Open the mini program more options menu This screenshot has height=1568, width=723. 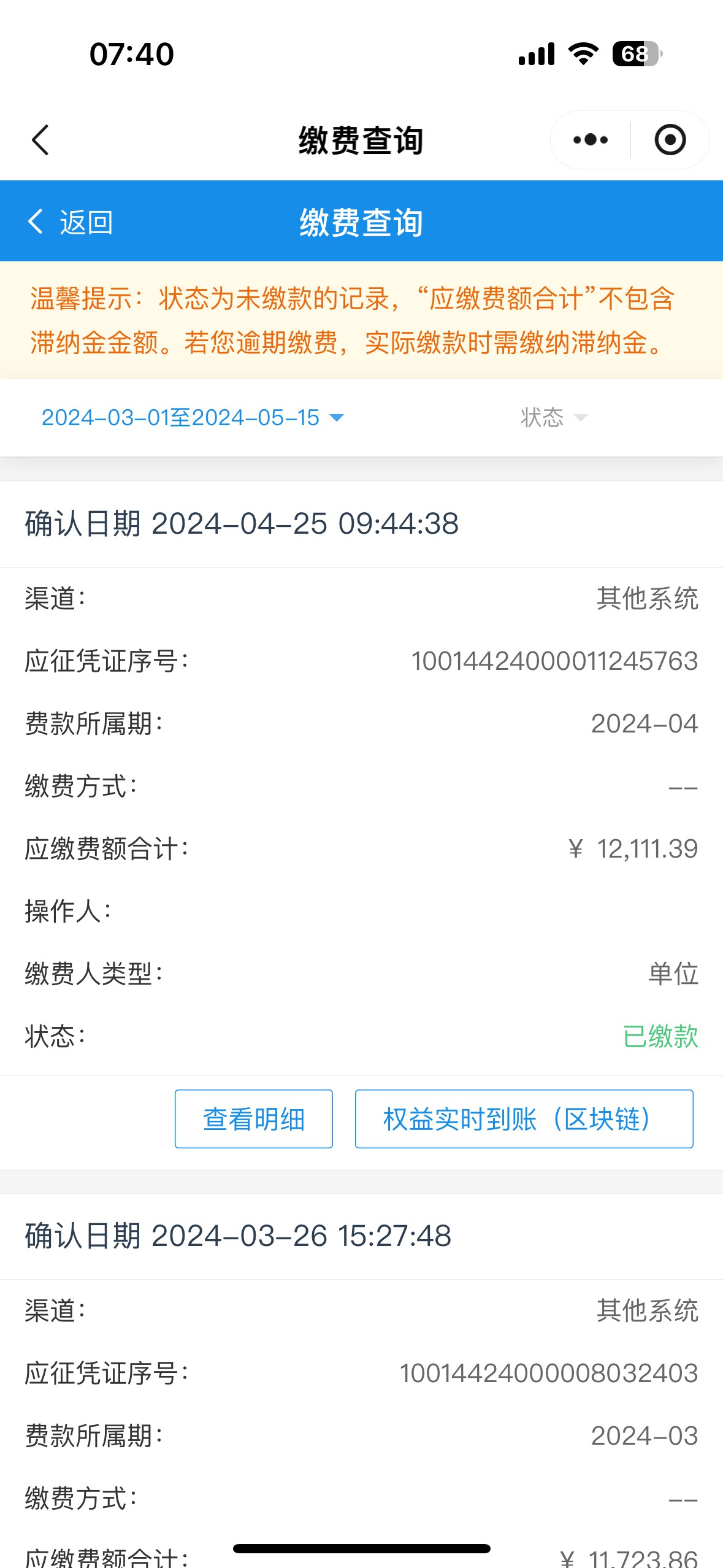coord(590,140)
